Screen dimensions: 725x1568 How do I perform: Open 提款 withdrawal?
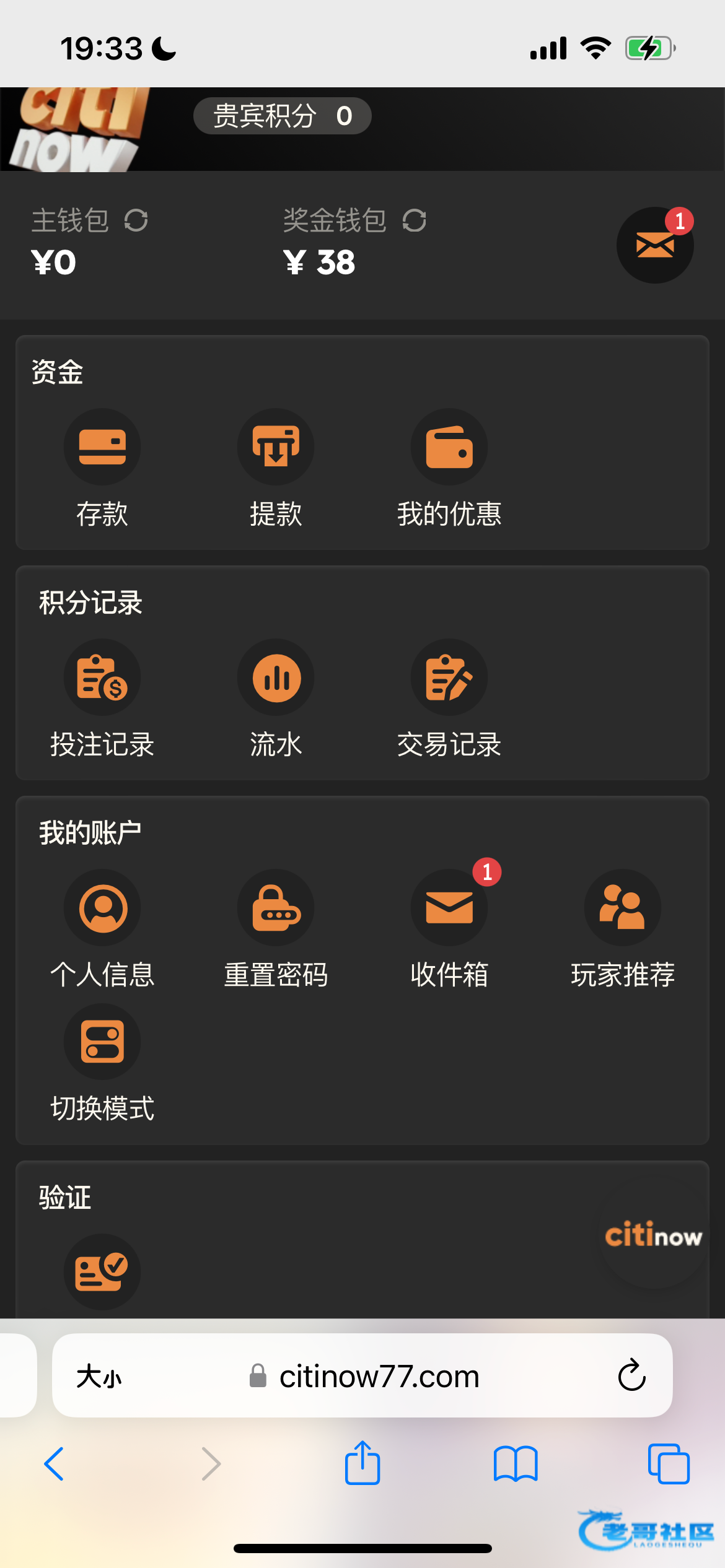(276, 447)
